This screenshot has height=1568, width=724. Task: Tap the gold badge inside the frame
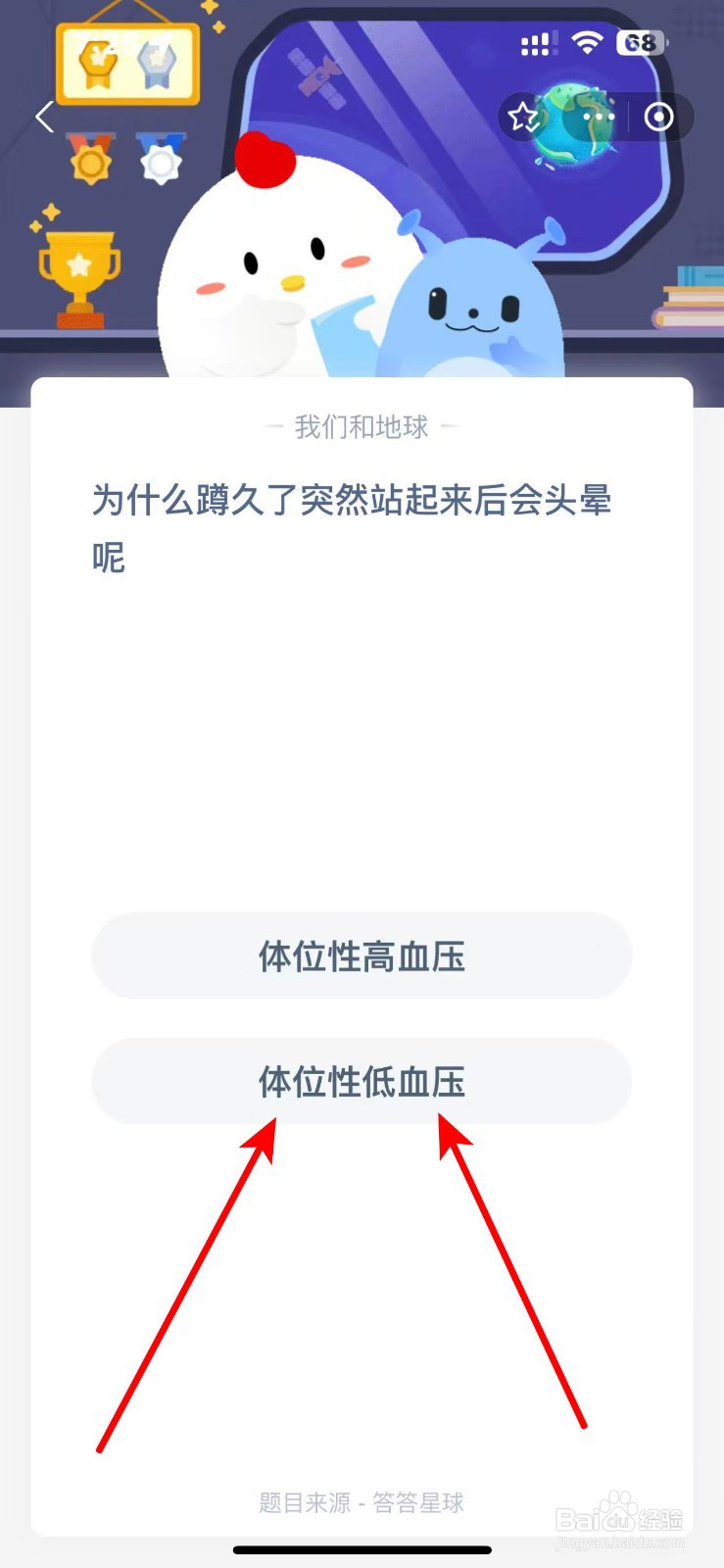pyautogui.click(x=98, y=64)
